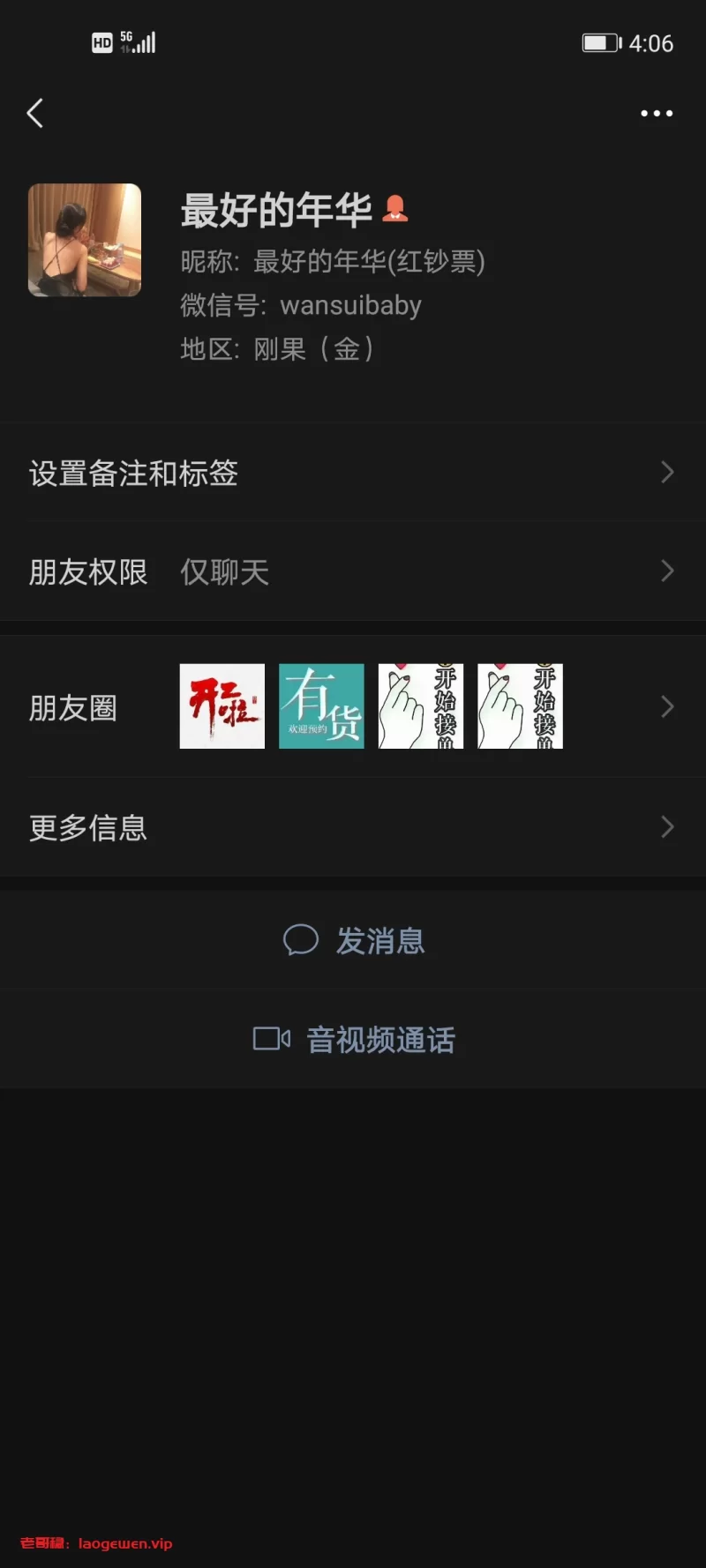The width and height of the screenshot is (706, 1568).
Task: Tap 发消息 to send a message
Action: point(355,940)
